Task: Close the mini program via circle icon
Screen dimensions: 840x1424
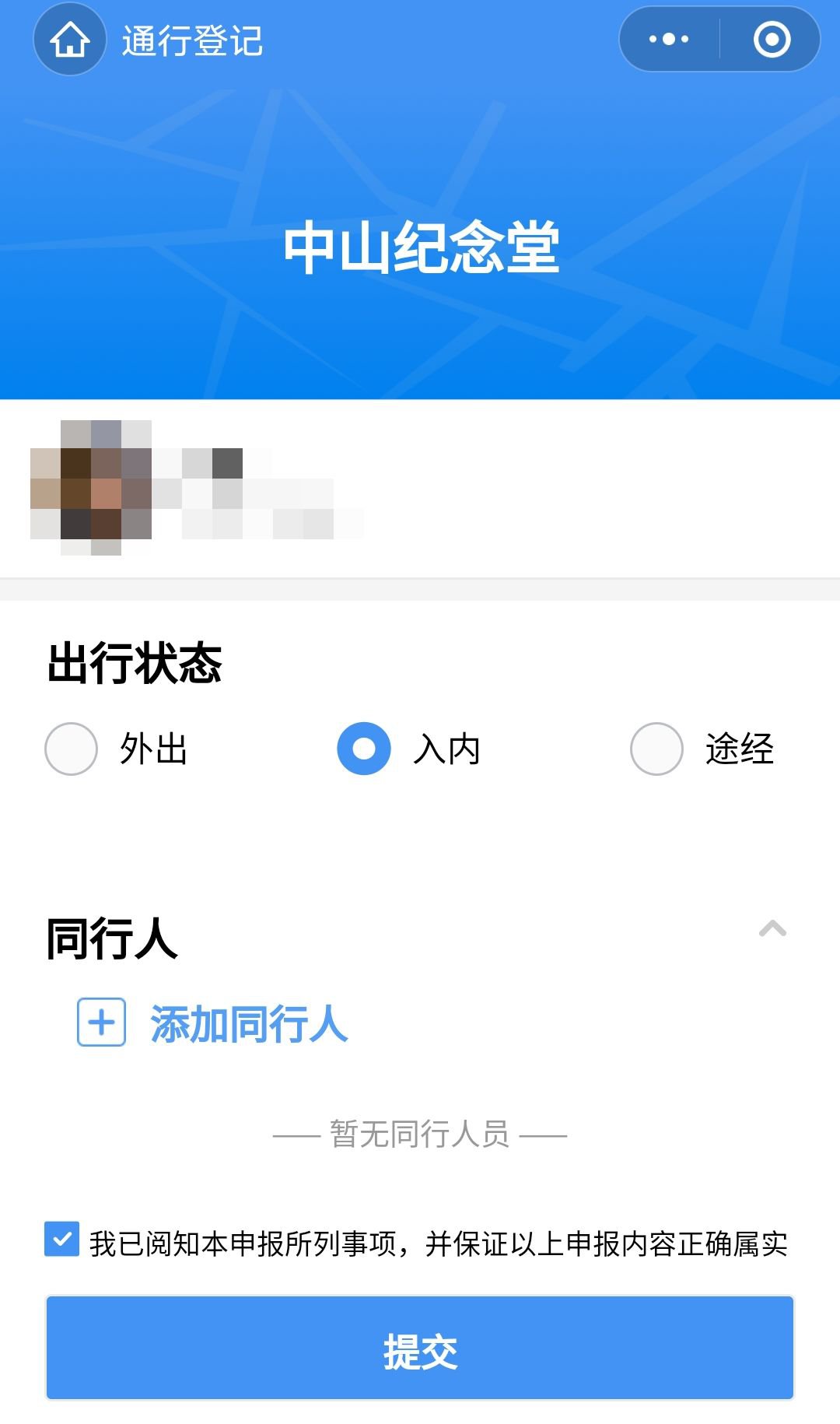Action: point(772,40)
